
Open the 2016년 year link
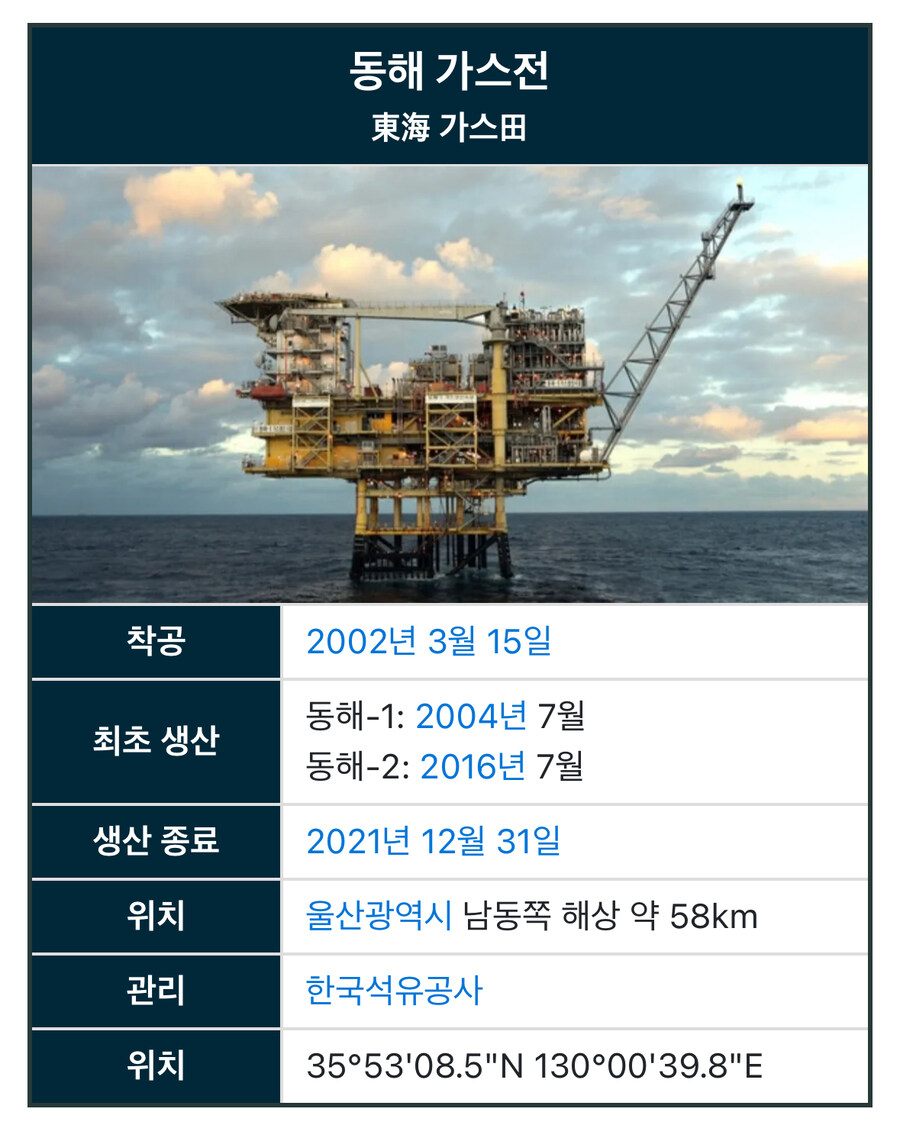473,766
